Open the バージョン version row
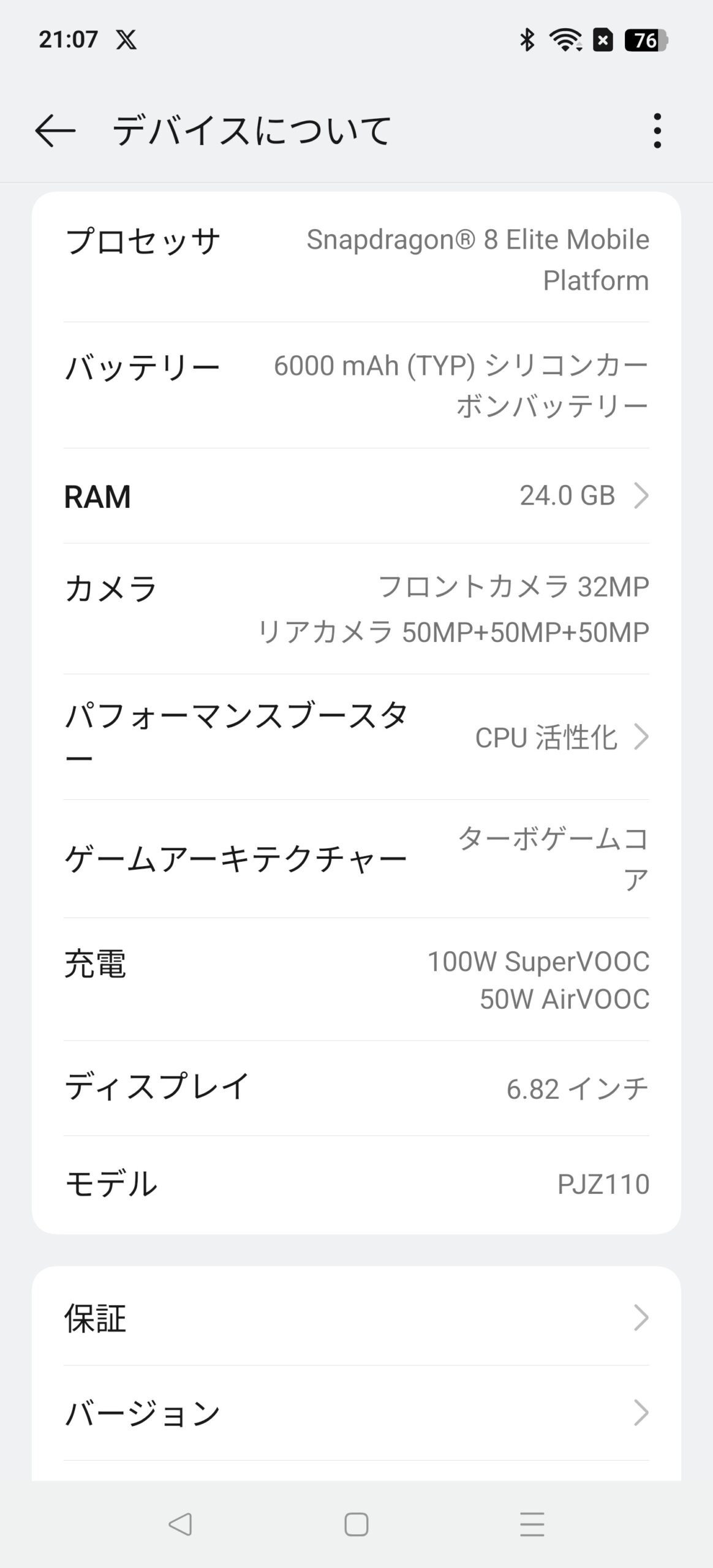The height and width of the screenshot is (1568, 713). [x=356, y=1412]
